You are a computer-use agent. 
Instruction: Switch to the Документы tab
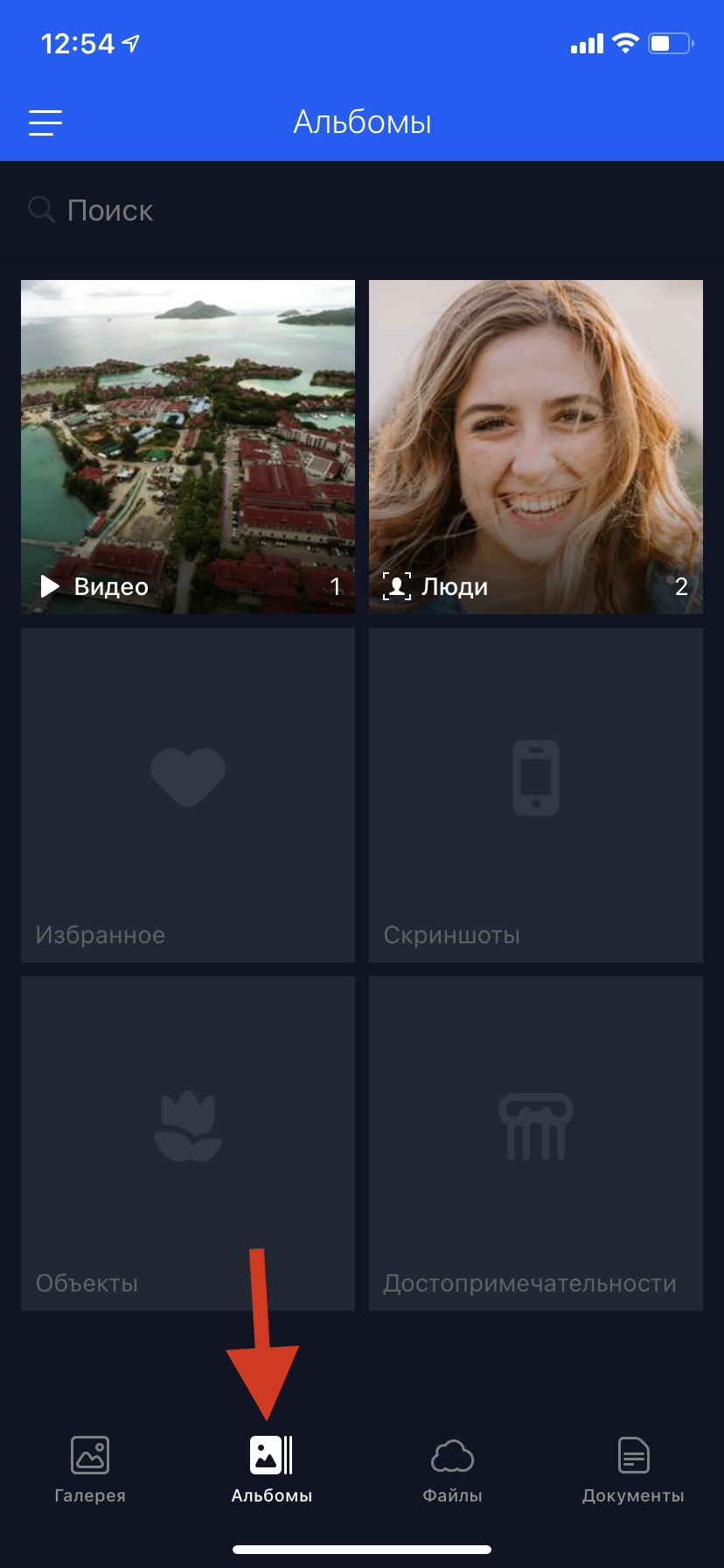(633, 1470)
